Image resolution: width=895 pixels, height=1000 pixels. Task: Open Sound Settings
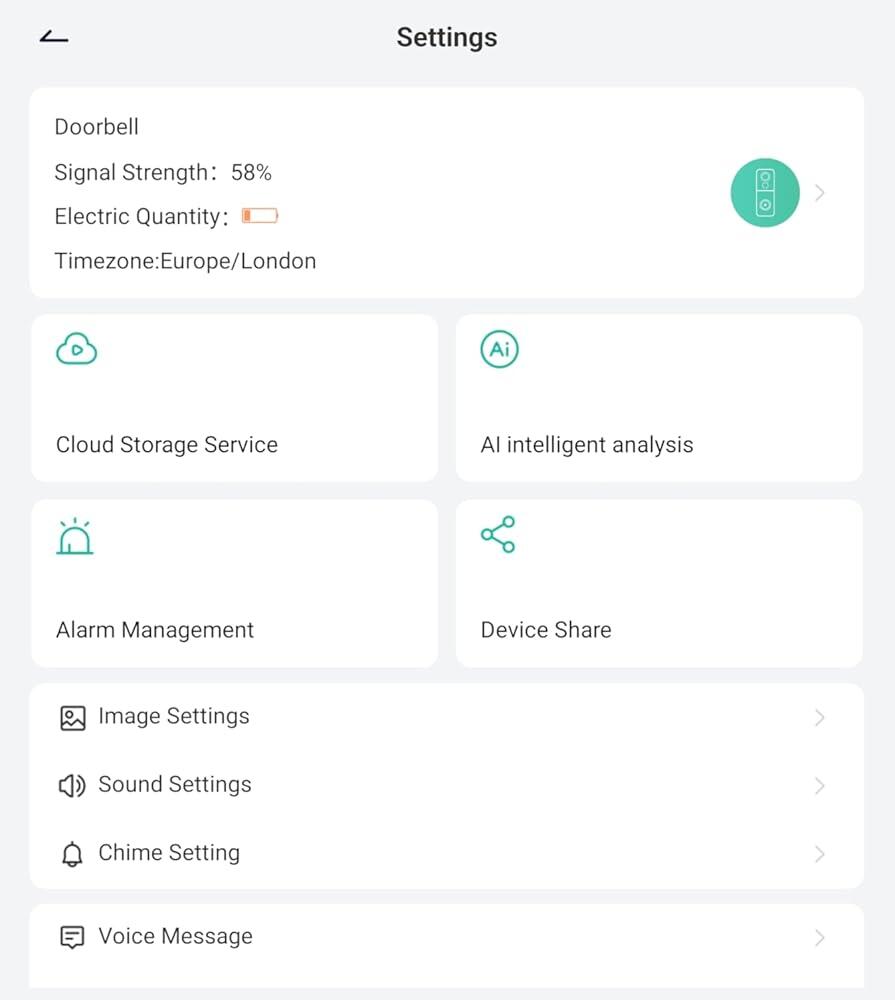(447, 785)
